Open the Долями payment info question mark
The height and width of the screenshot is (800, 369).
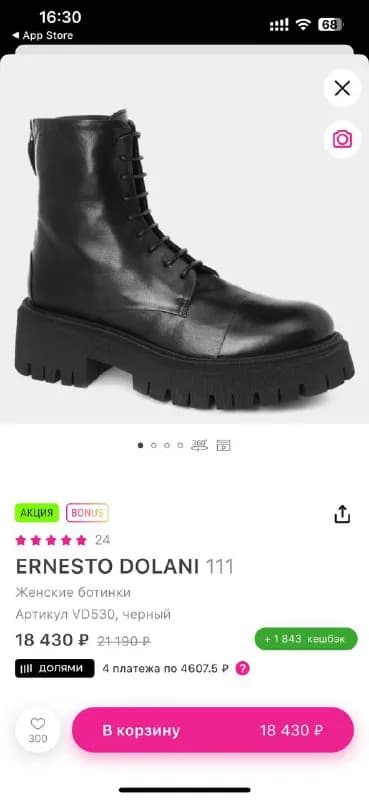[x=242, y=668]
